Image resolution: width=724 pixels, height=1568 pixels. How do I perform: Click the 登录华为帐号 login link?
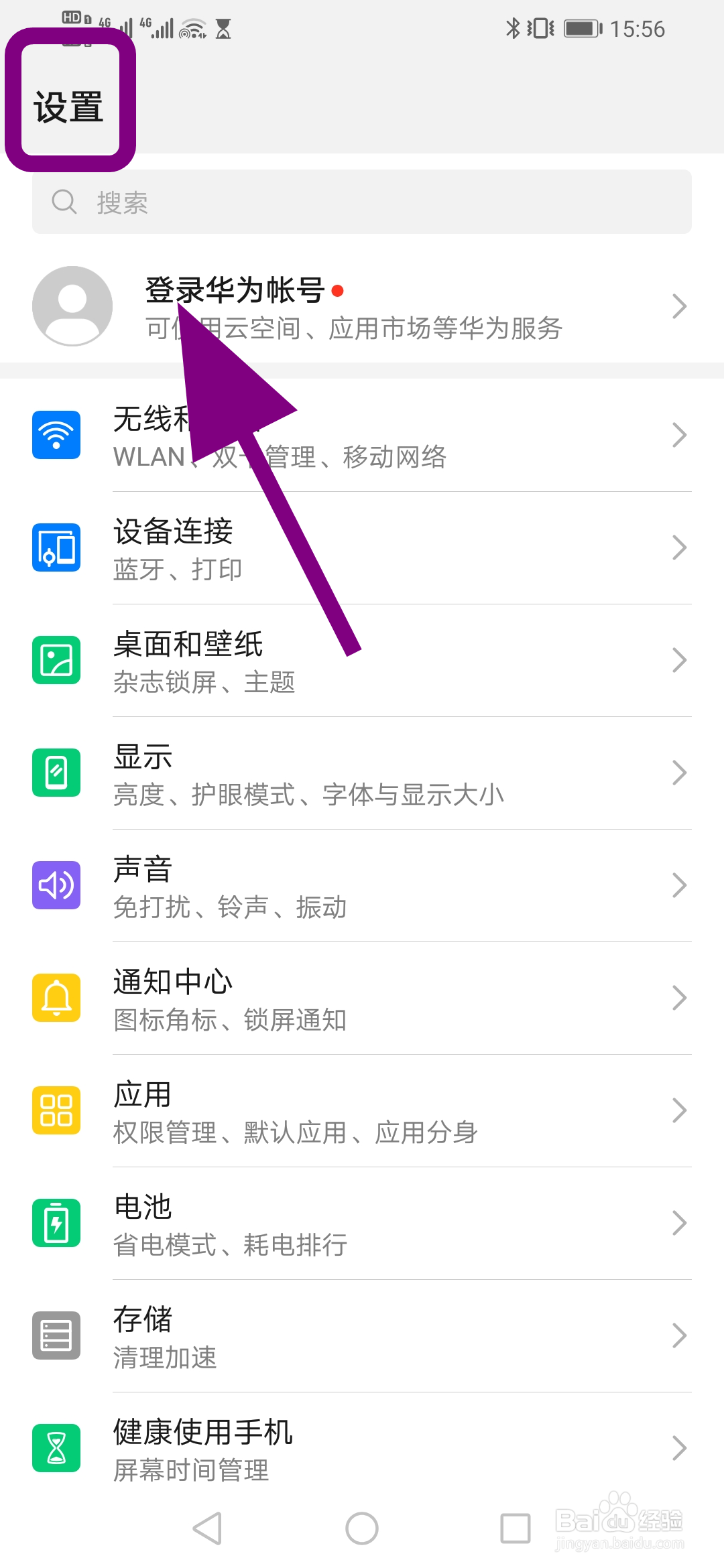[235, 292]
